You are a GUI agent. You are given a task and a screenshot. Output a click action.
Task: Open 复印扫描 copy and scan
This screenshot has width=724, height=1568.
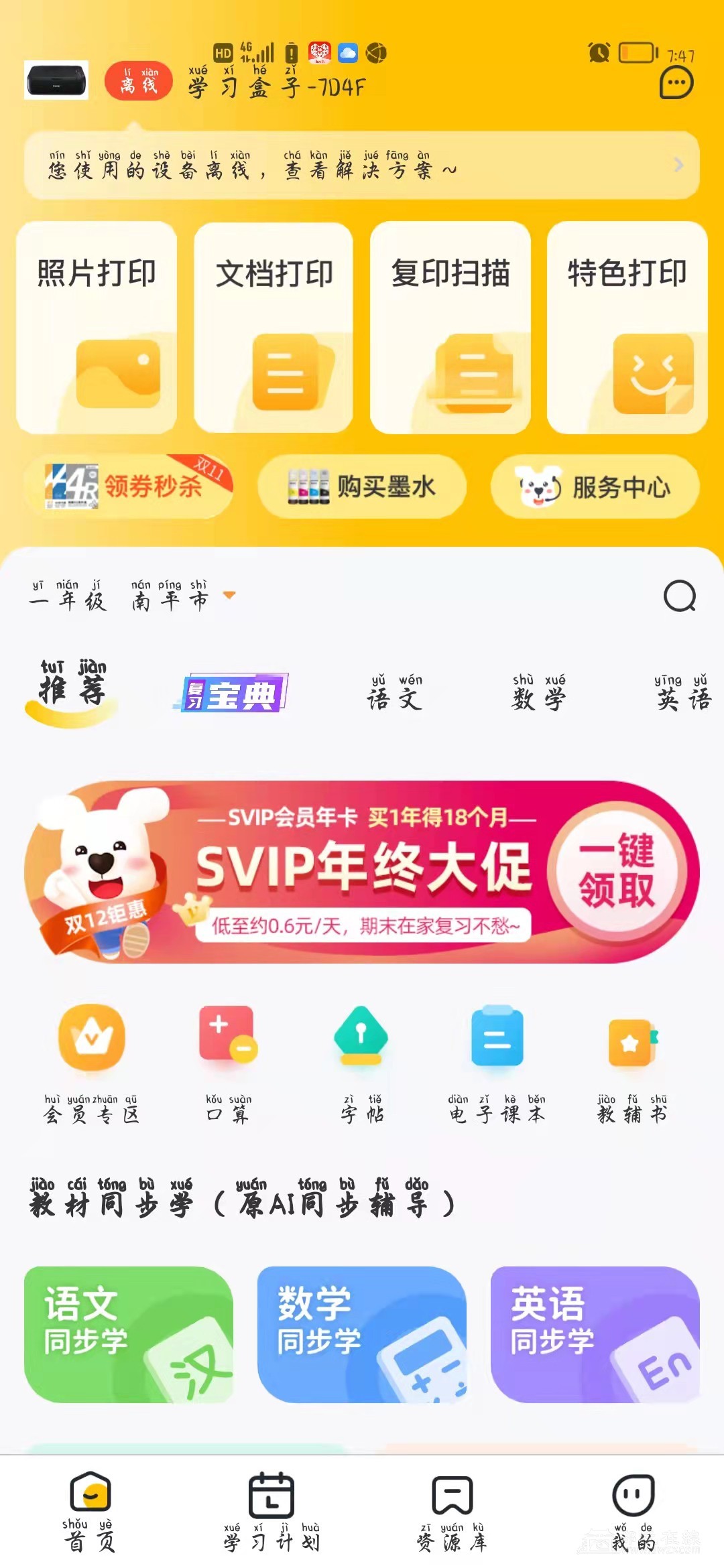[450, 328]
